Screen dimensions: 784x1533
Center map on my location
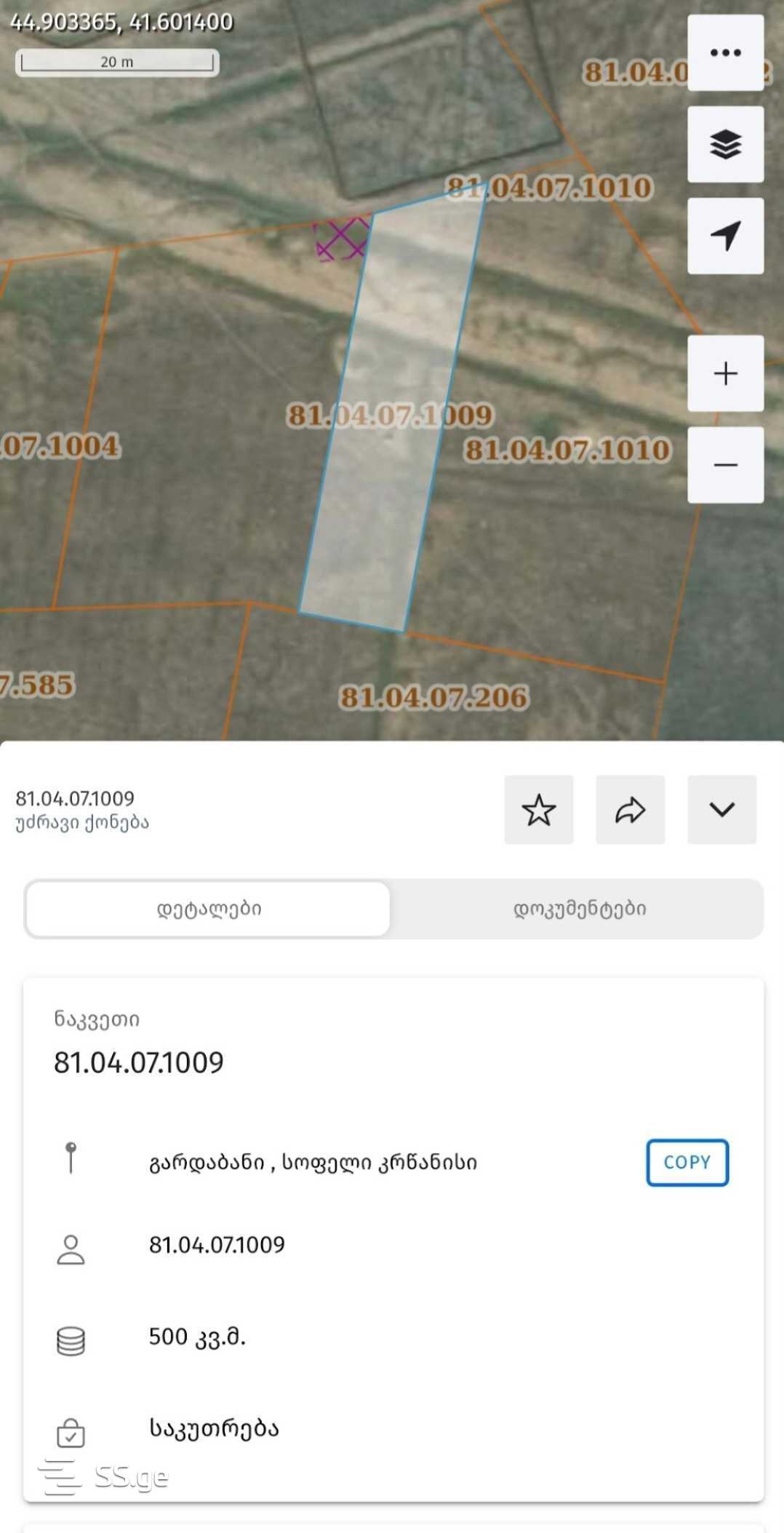(725, 236)
